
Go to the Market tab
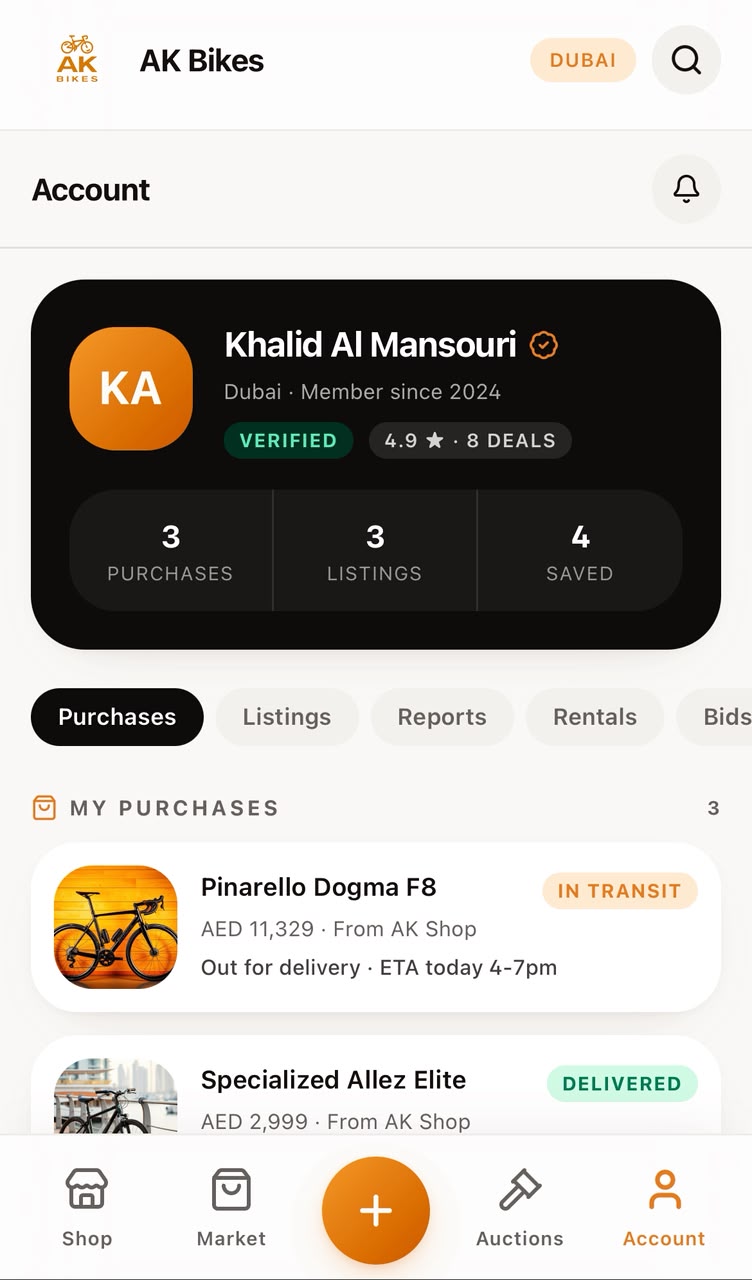231,1208
